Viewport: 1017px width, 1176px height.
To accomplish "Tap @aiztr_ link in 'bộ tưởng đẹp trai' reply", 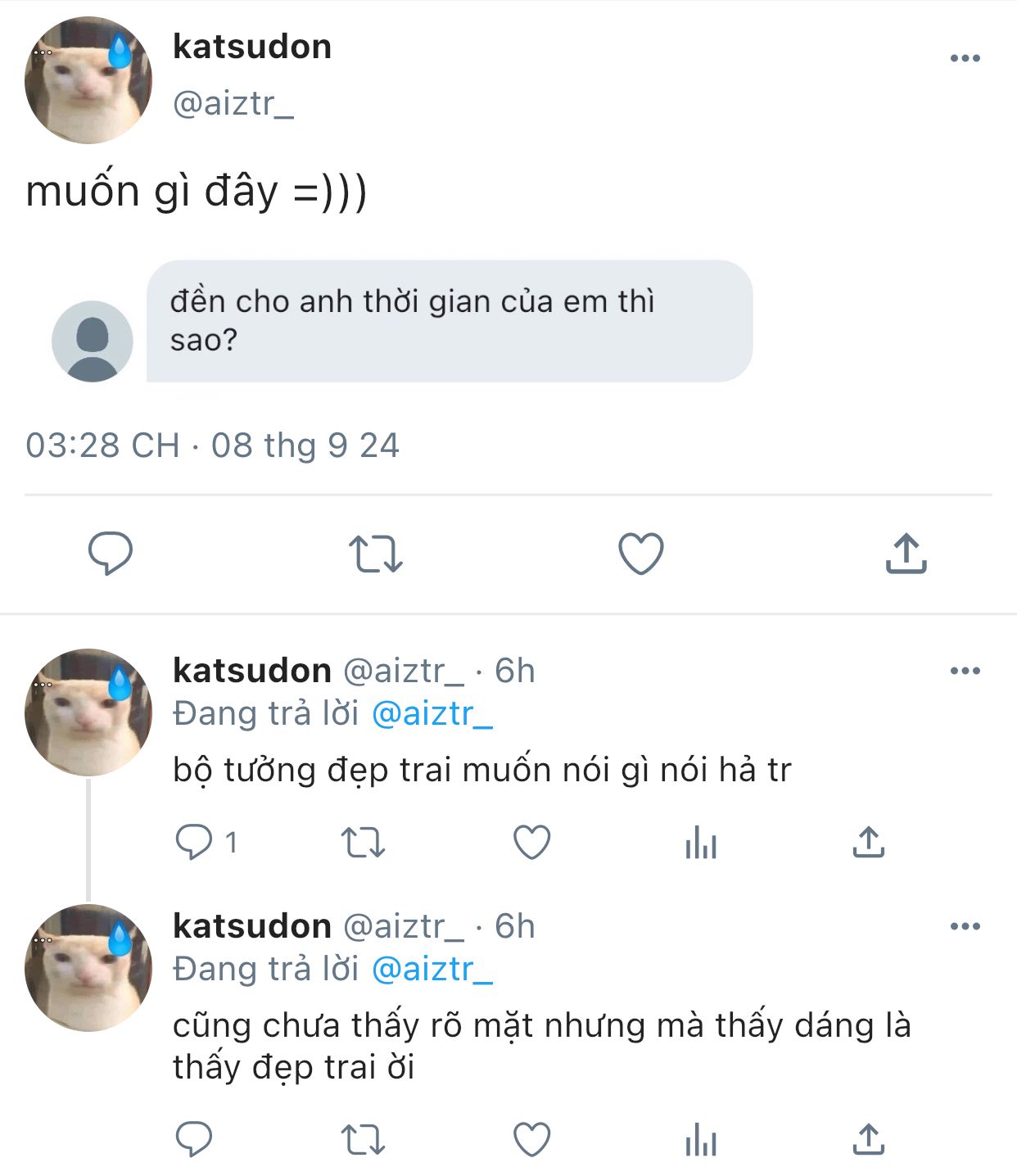I will pos(432,714).
